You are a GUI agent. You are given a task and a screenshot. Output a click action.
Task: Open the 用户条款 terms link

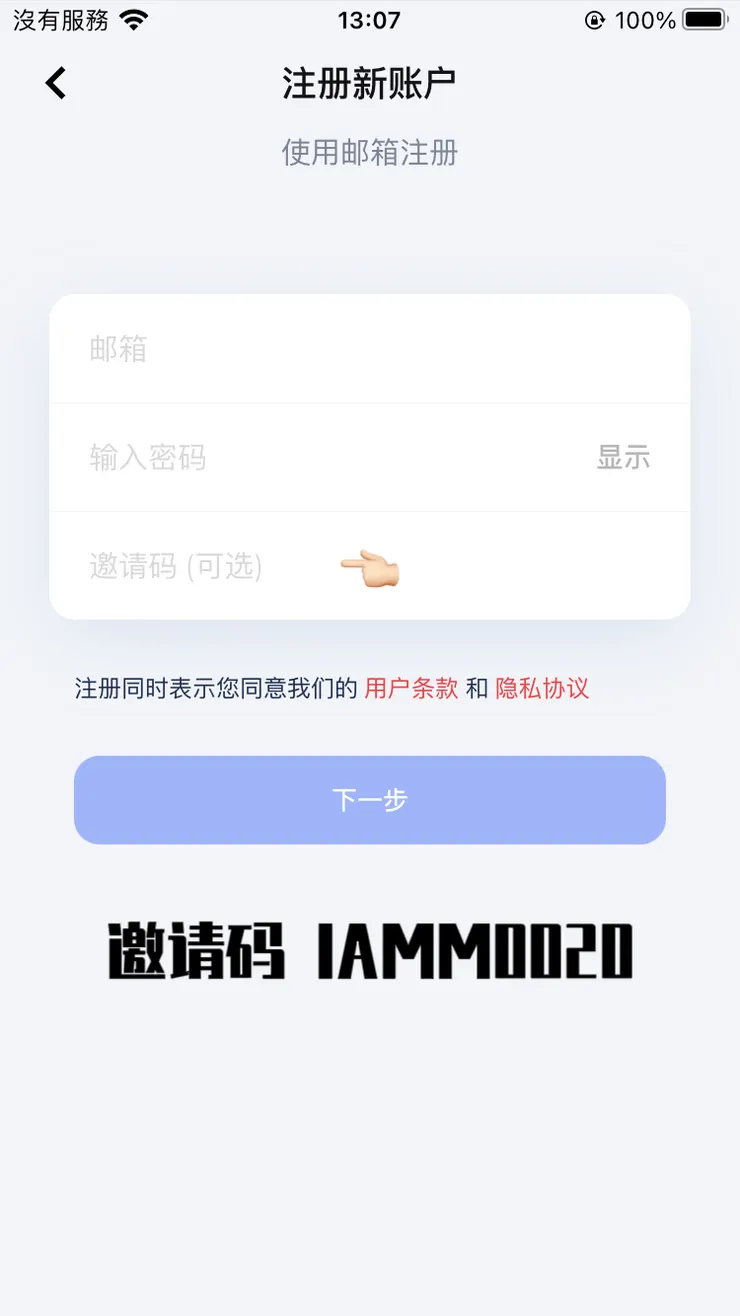coord(411,689)
